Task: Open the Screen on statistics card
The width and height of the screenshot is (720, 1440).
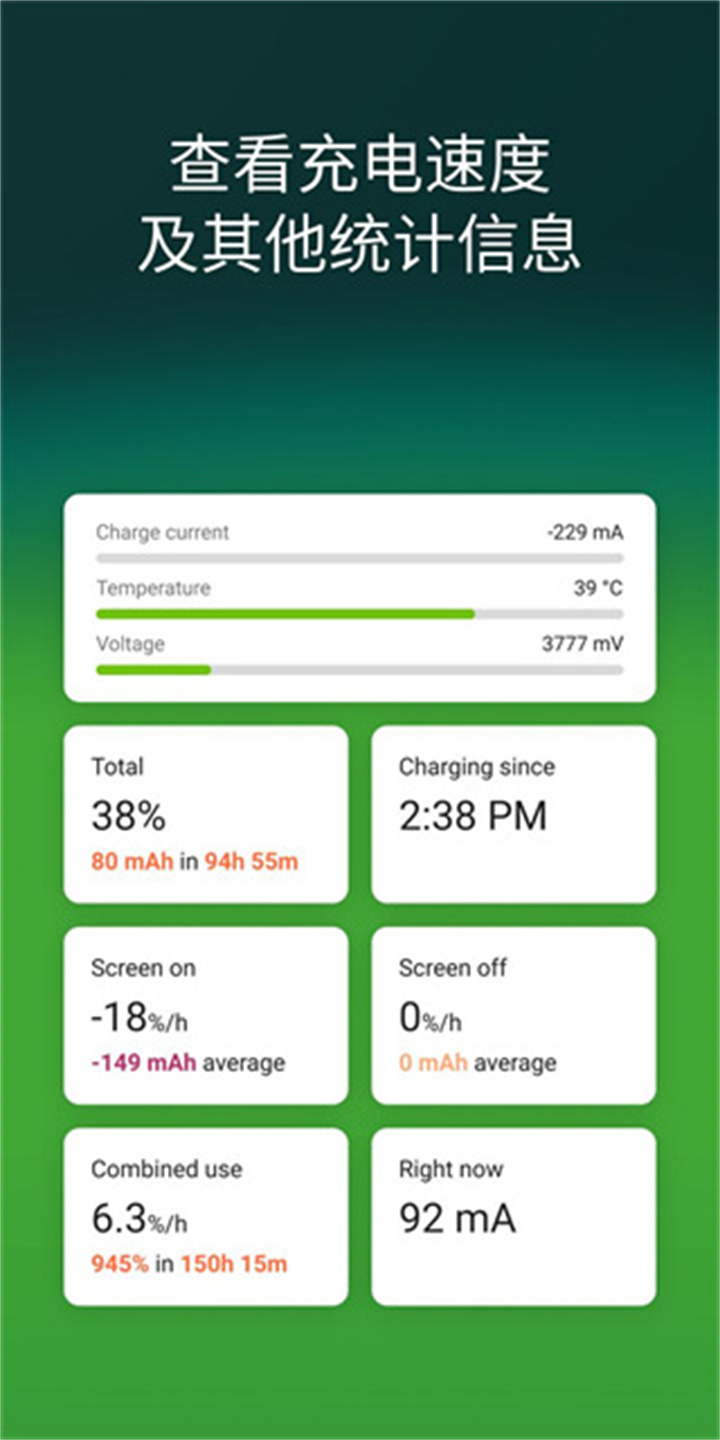Action: [x=205, y=1015]
